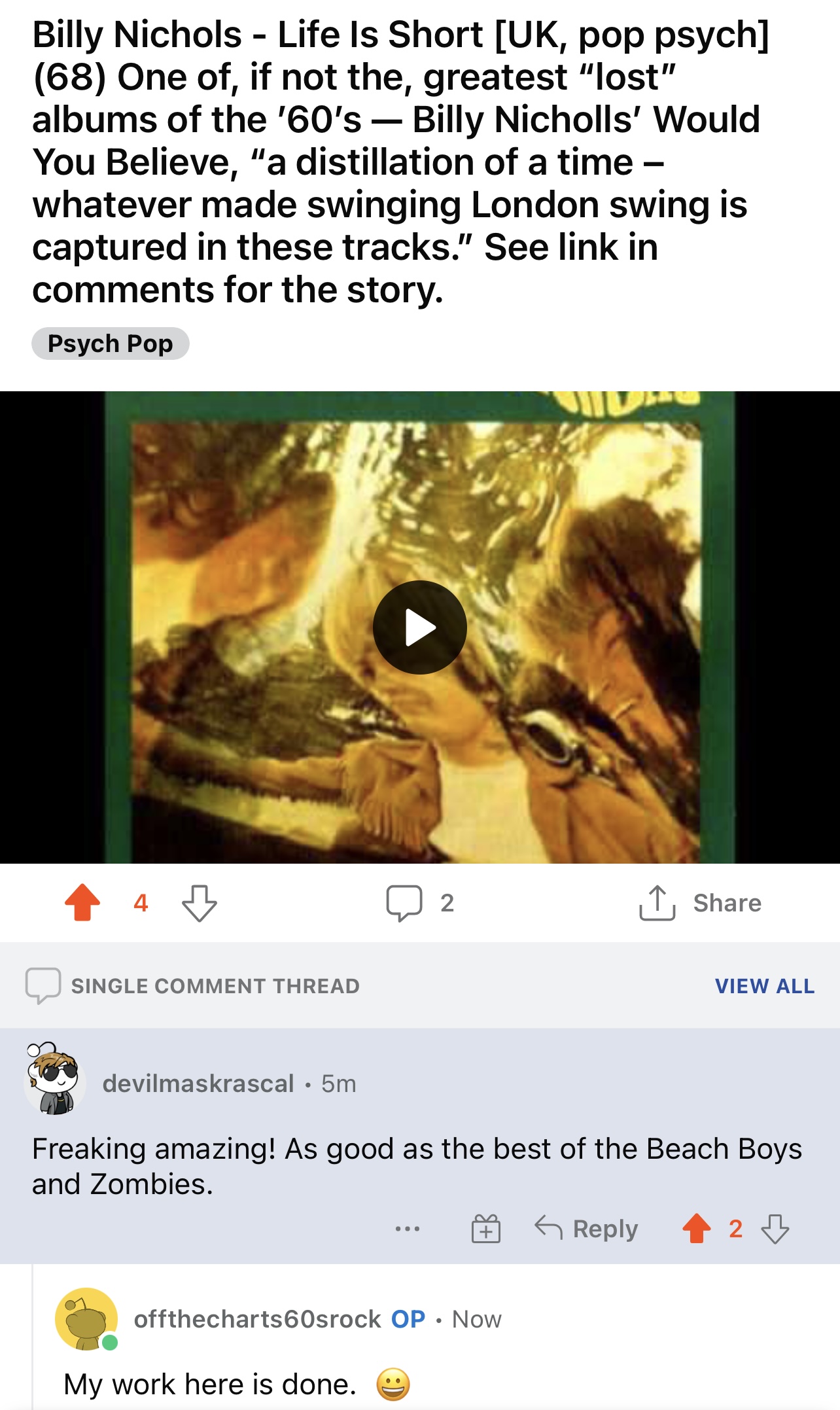Viewport: 840px width, 1410px height.
Task: Upvote devilmaskrascal's comment
Action: point(697,1229)
